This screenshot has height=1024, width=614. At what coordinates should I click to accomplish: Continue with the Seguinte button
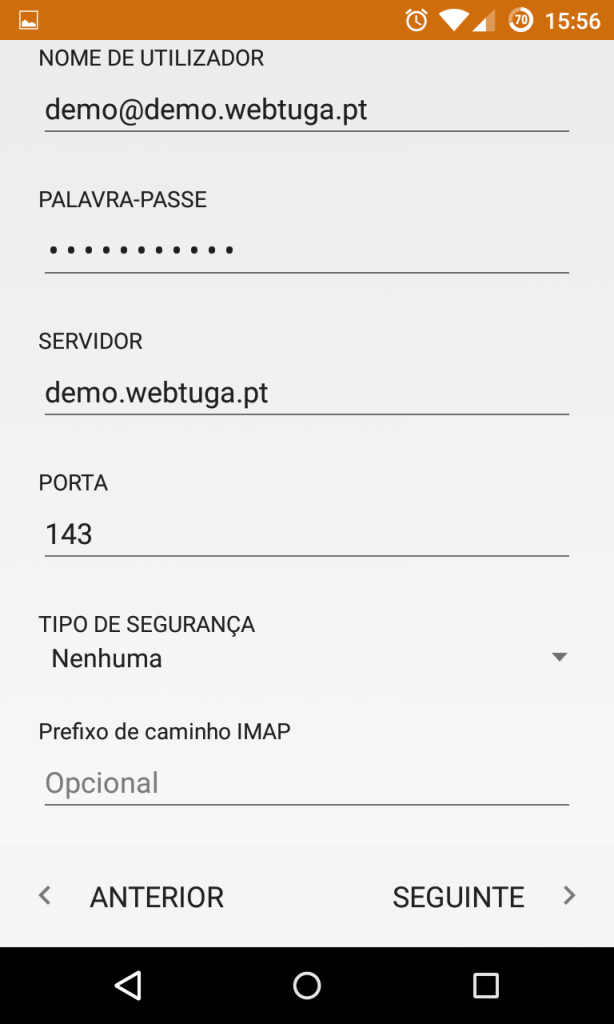(482, 897)
